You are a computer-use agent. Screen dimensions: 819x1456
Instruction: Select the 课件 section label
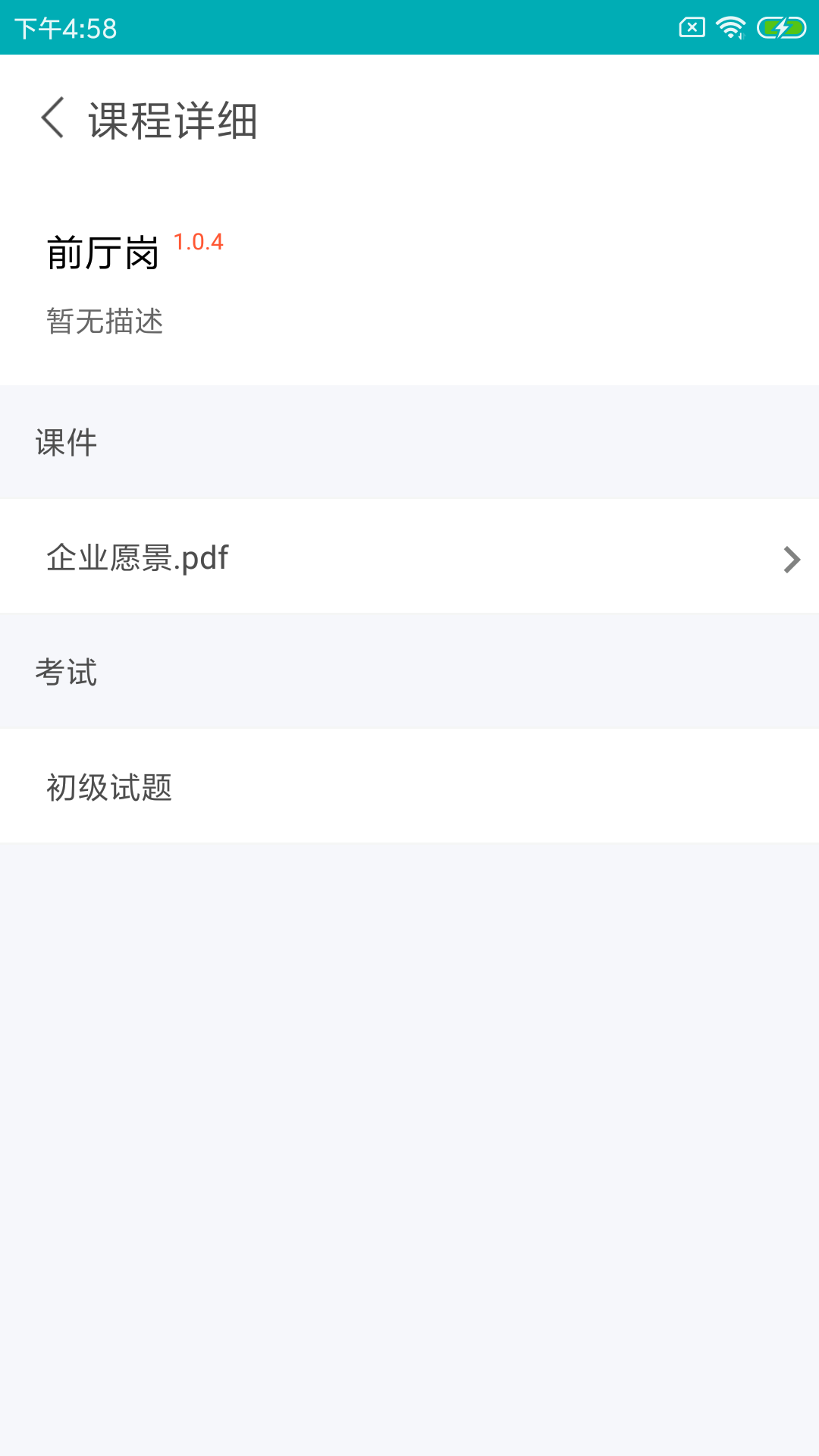[64, 443]
